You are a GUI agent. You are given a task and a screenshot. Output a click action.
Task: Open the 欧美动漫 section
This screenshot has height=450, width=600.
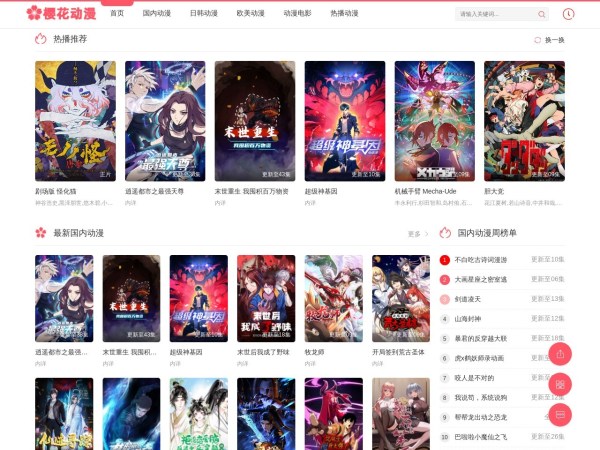tap(250, 14)
